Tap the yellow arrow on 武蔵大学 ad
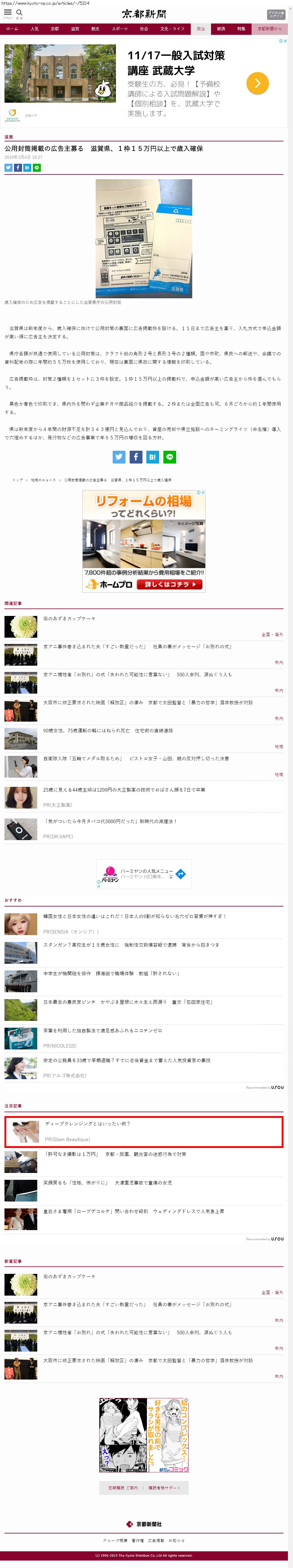This screenshot has width=293, height=1568. pyautogui.click(x=257, y=83)
